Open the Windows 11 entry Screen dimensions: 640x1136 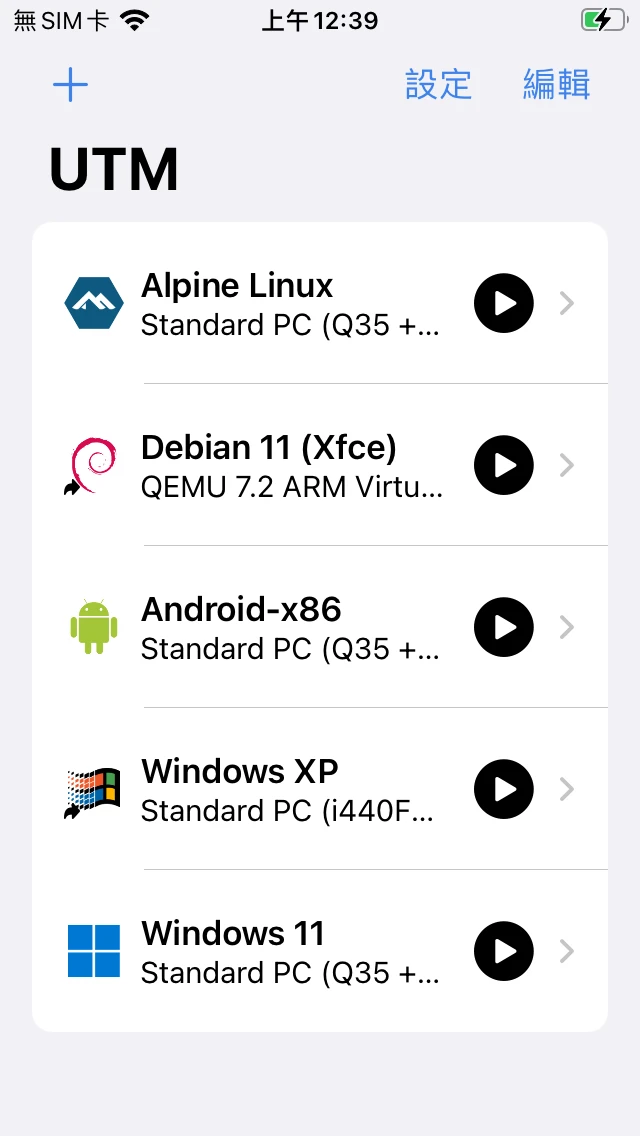point(290,951)
